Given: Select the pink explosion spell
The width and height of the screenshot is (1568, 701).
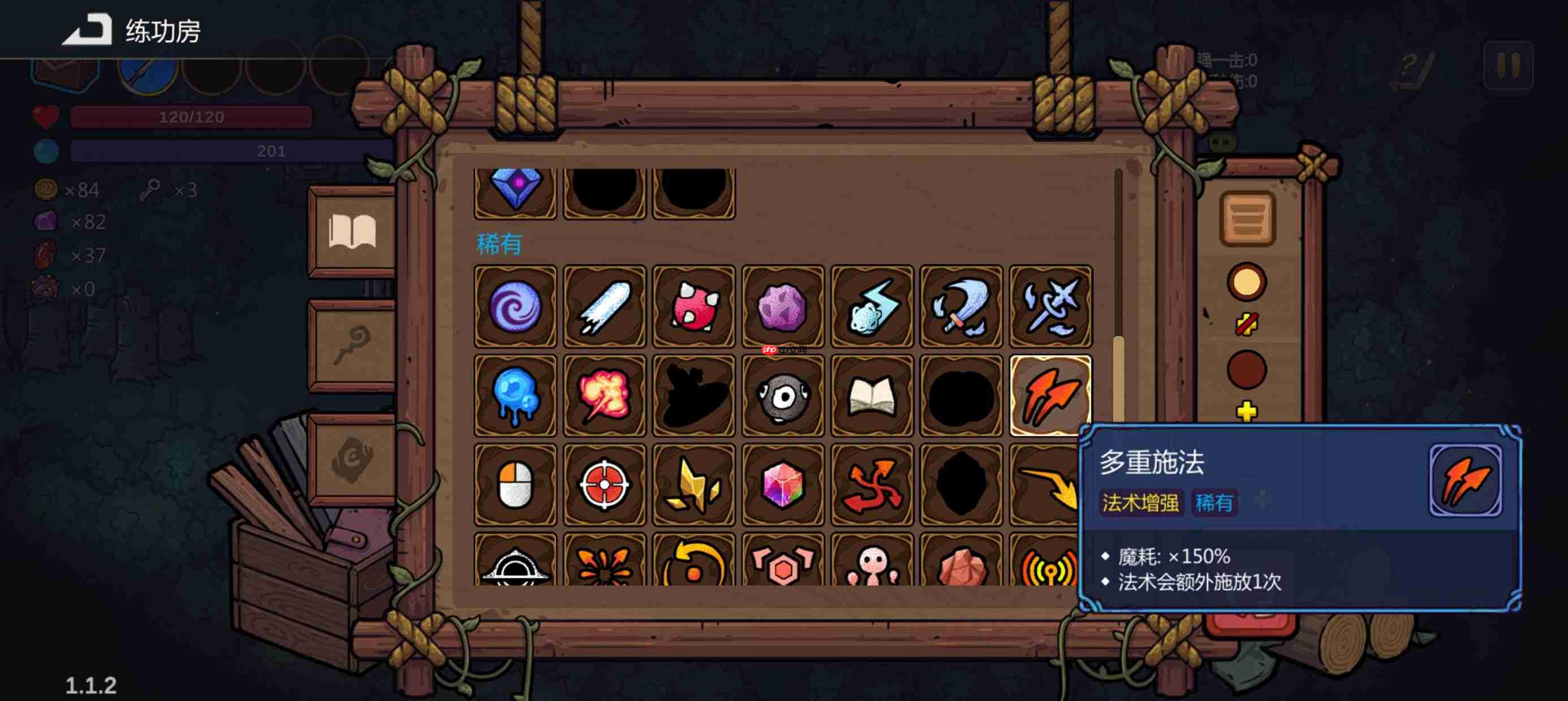Looking at the screenshot, I should point(604,396).
